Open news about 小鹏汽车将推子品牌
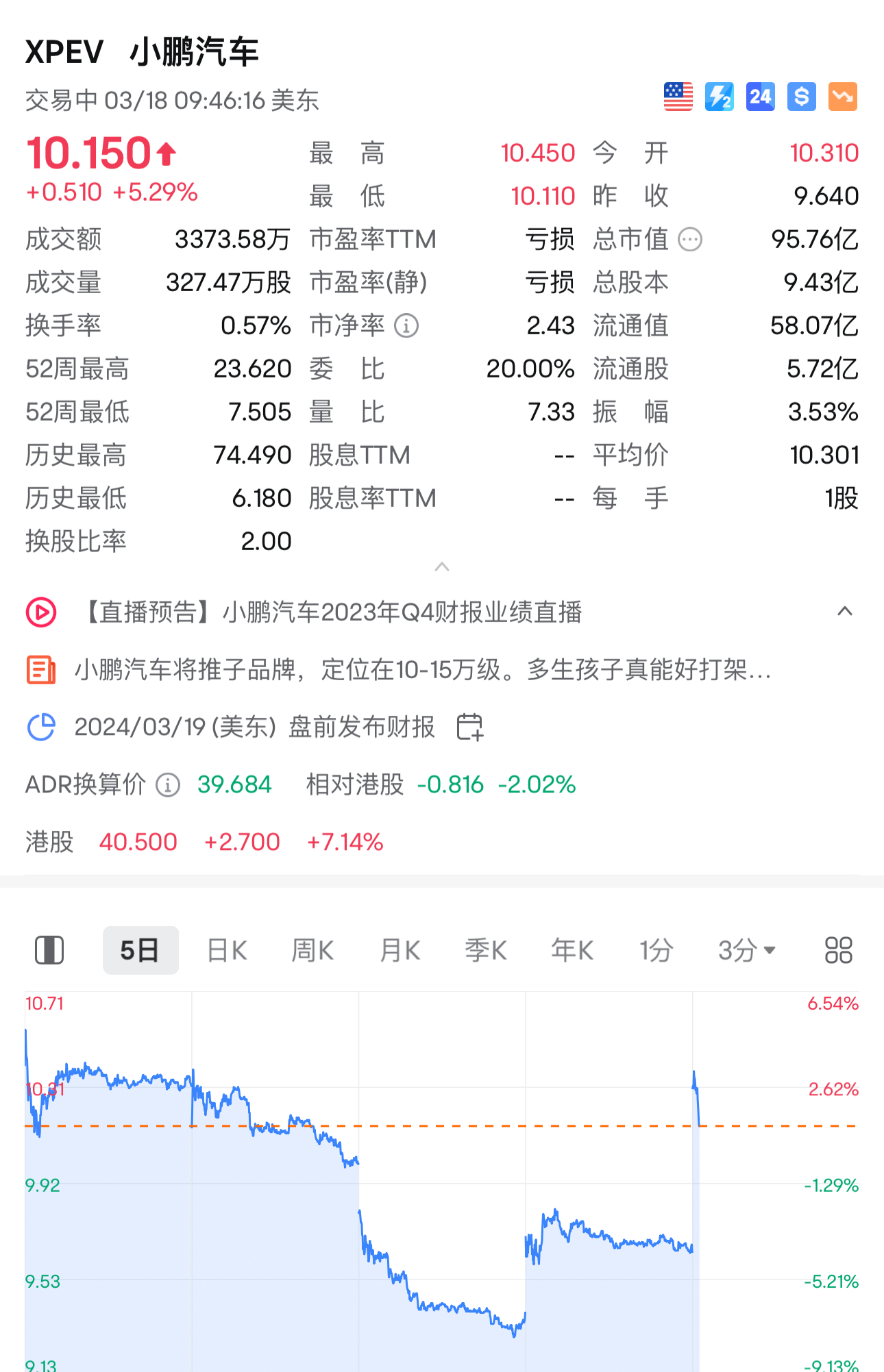Image resolution: width=884 pixels, height=1372 pixels. (x=423, y=669)
